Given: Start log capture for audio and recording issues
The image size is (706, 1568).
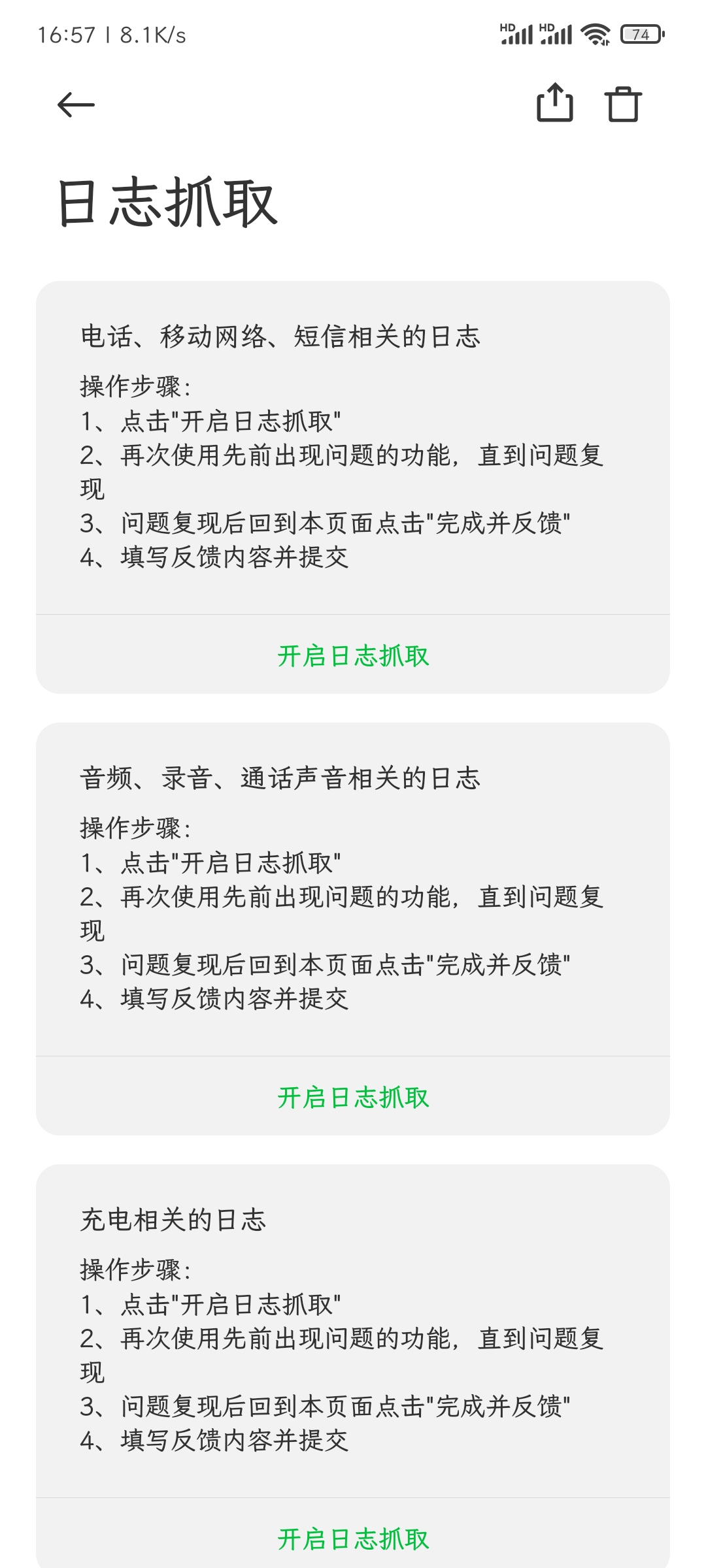Looking at the screenshot, I should click(353, 1097).
